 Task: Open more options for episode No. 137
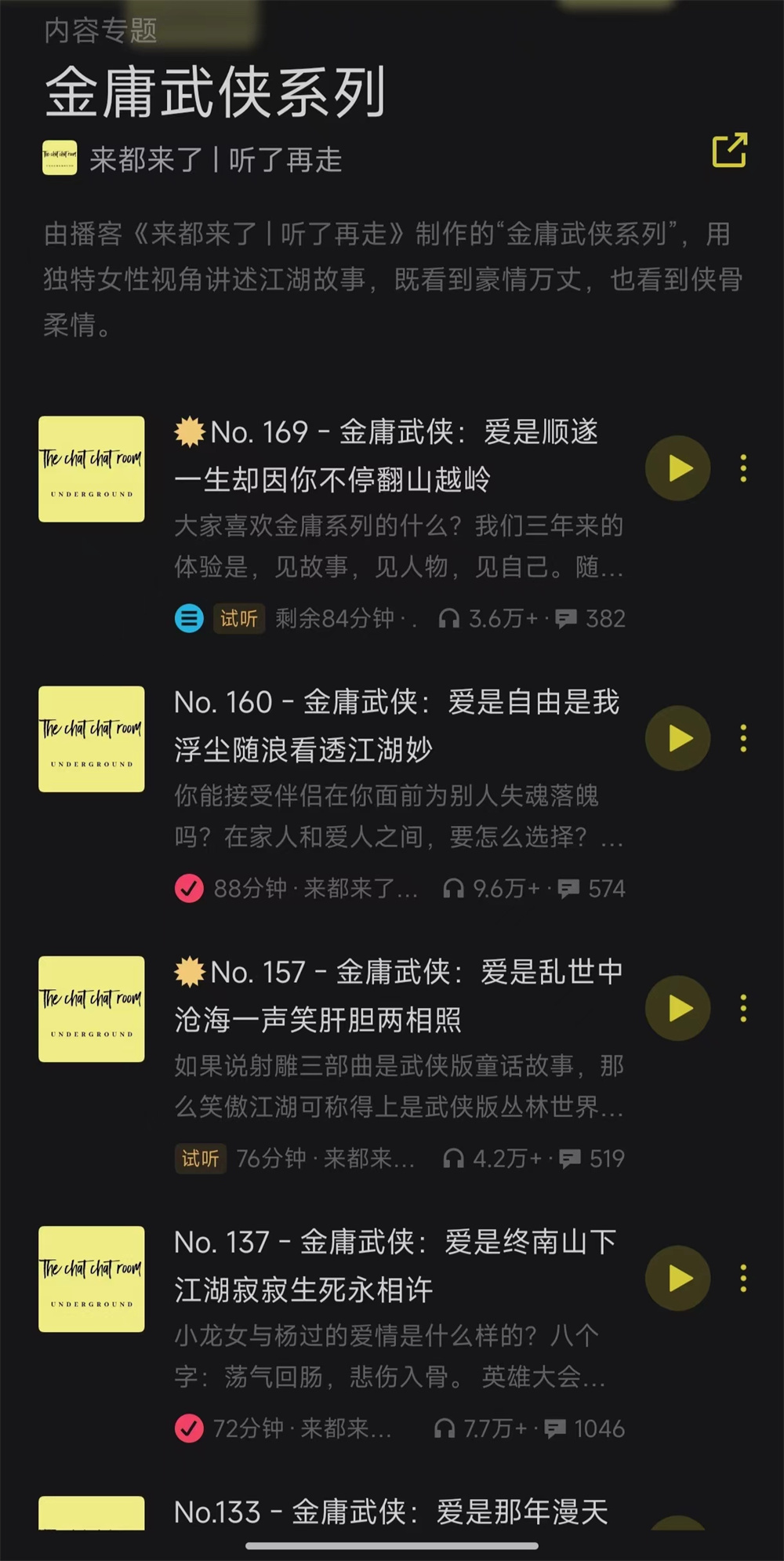tap(743, 1279)
